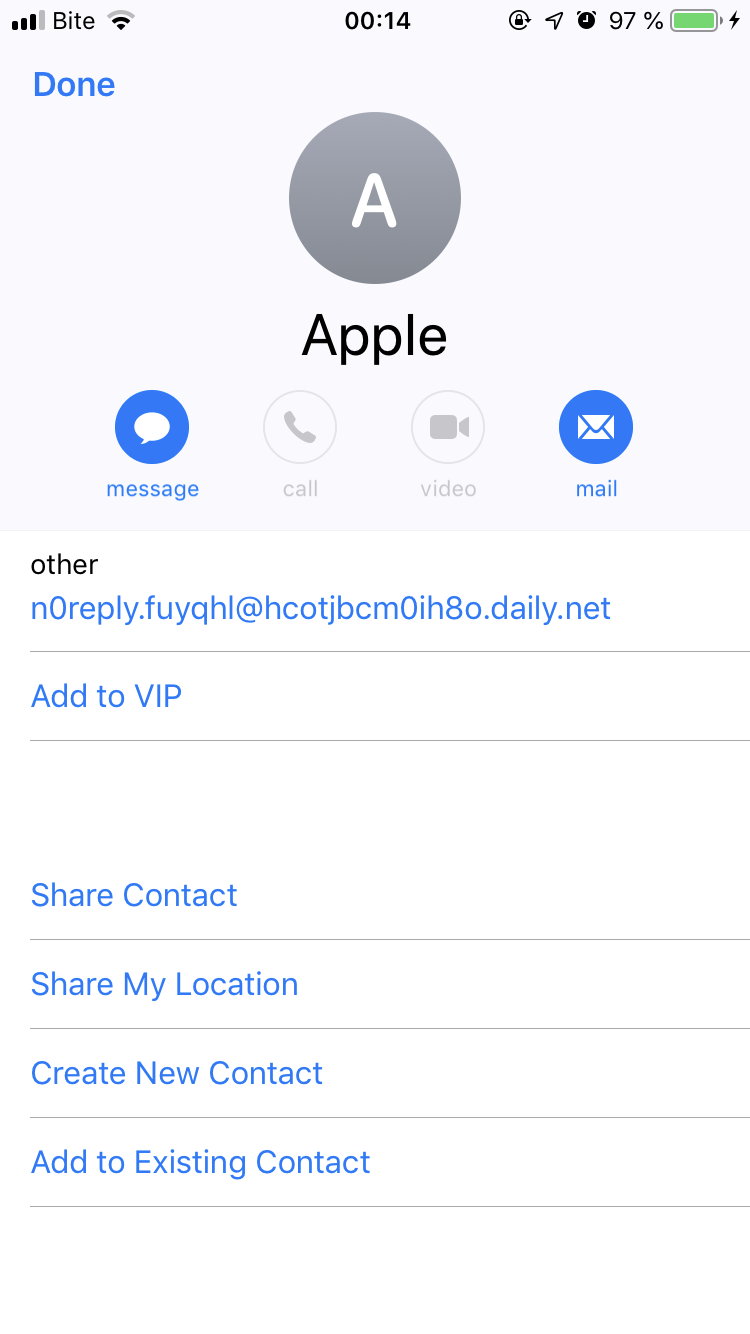Send a message to Apple contact

click(x=152, y=428)
